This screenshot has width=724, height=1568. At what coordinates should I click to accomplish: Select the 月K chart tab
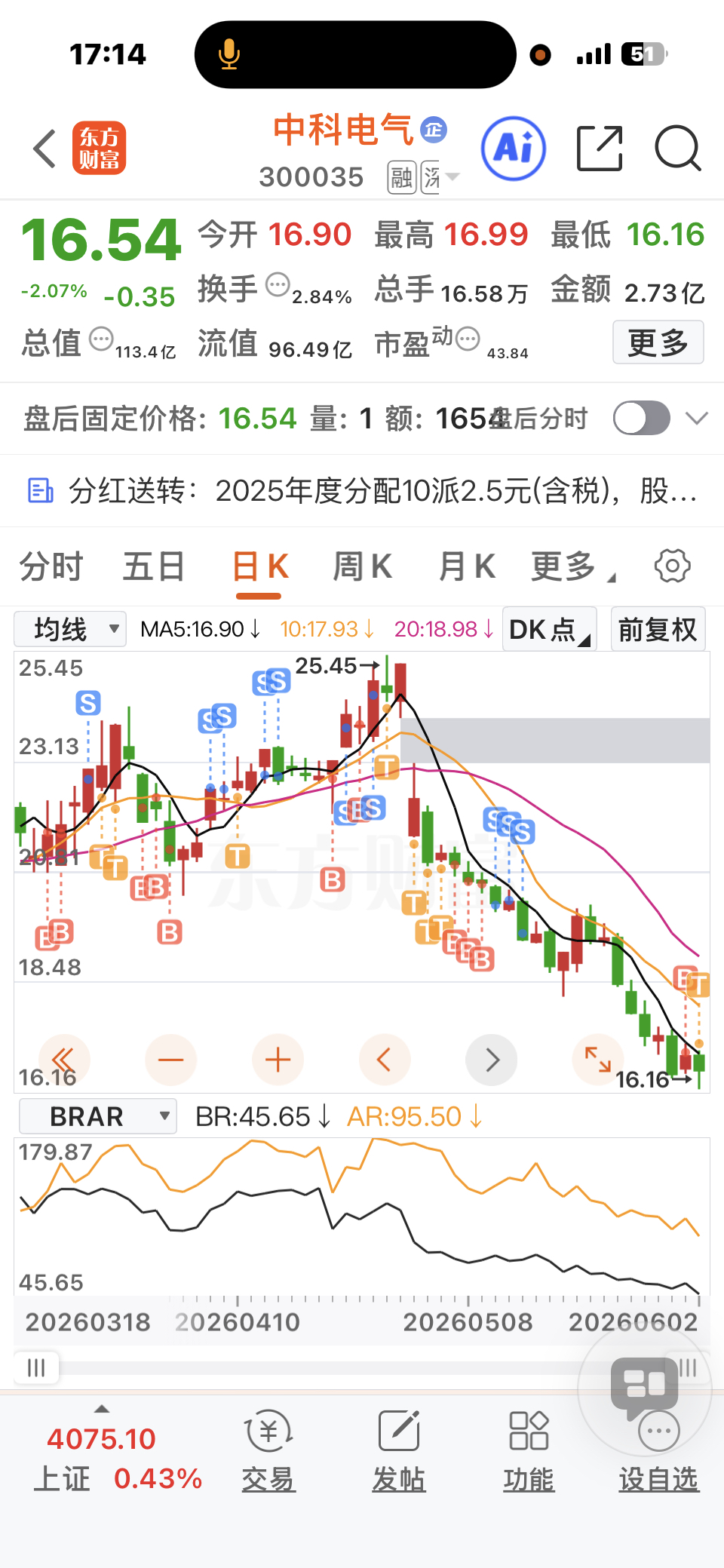[468, 566]
